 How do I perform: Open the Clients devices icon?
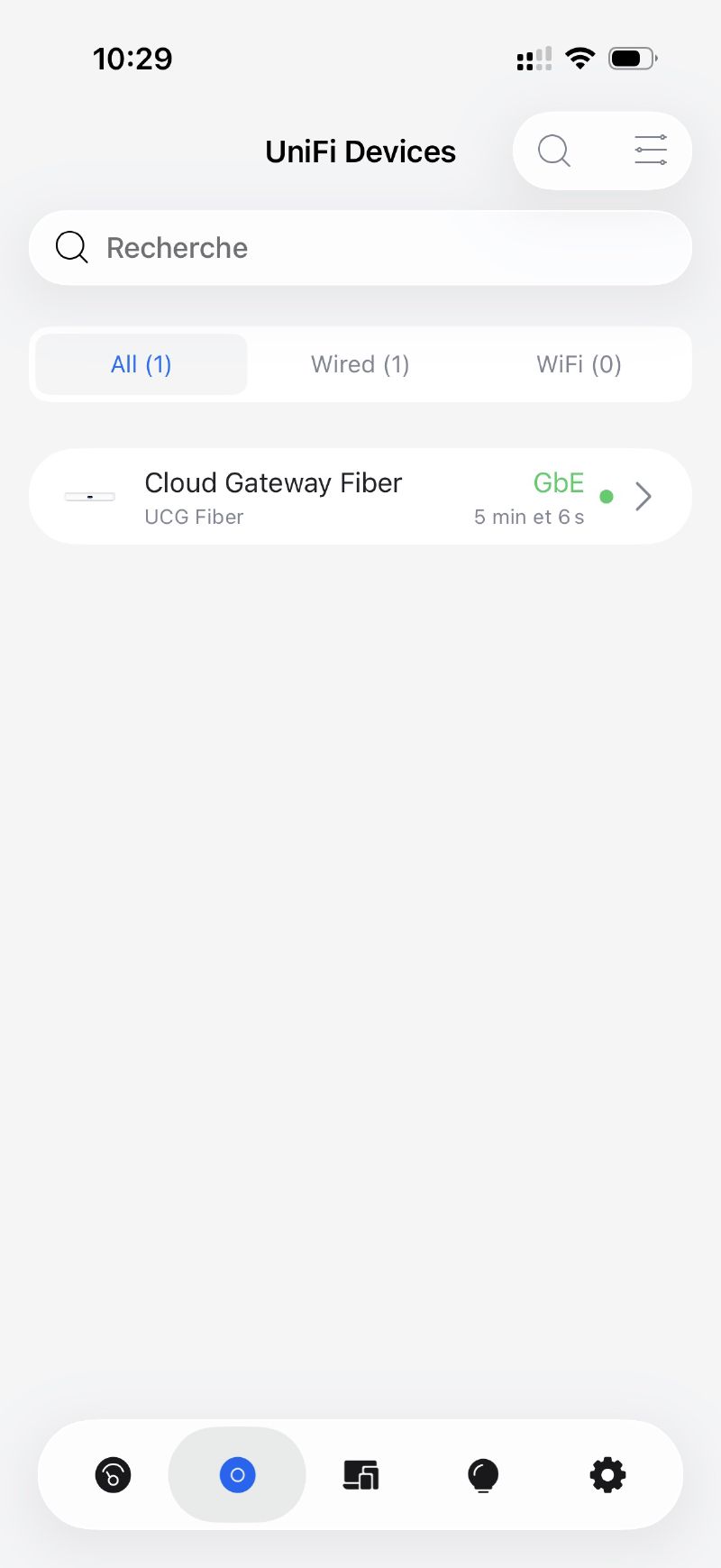pos(360,1475)
